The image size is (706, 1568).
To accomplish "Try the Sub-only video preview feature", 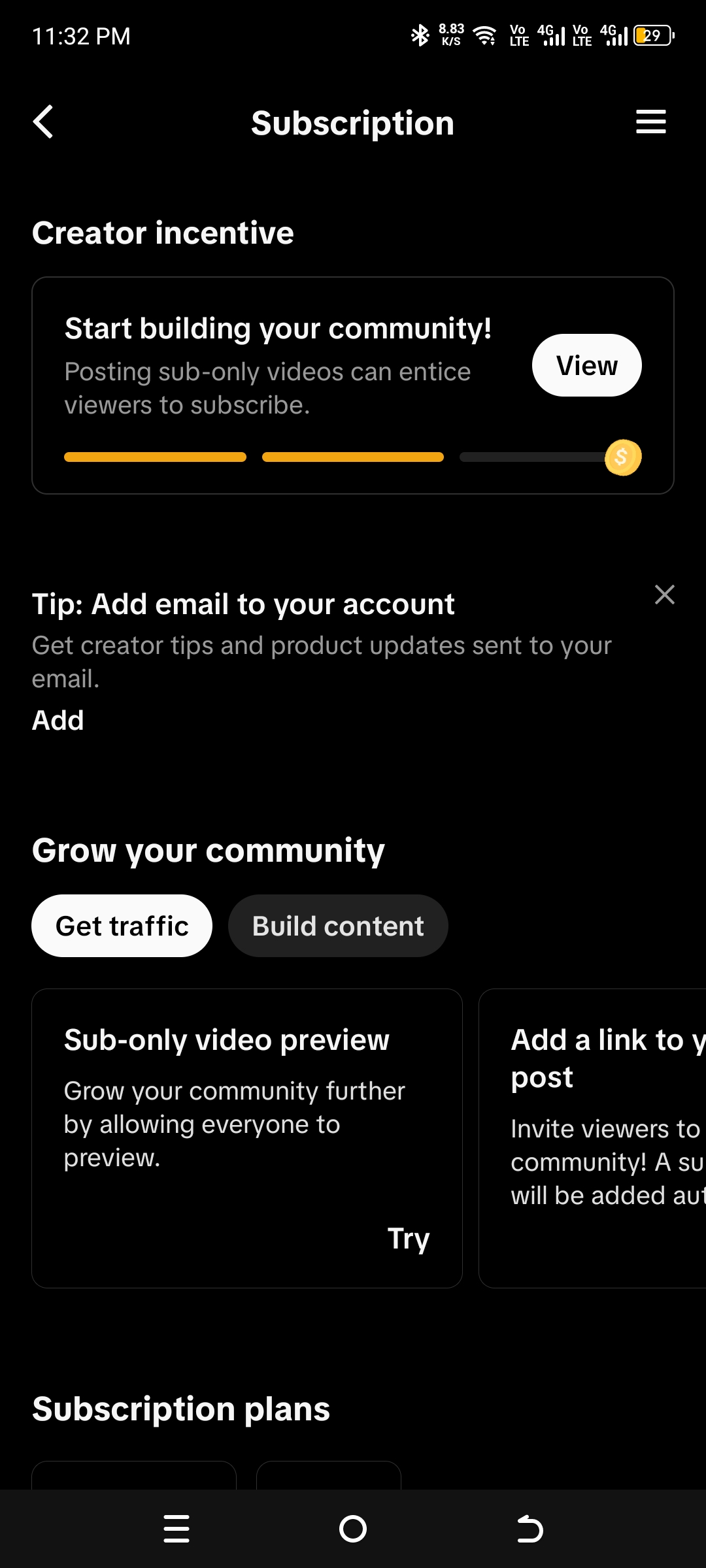I will [x=408, y=1238].
